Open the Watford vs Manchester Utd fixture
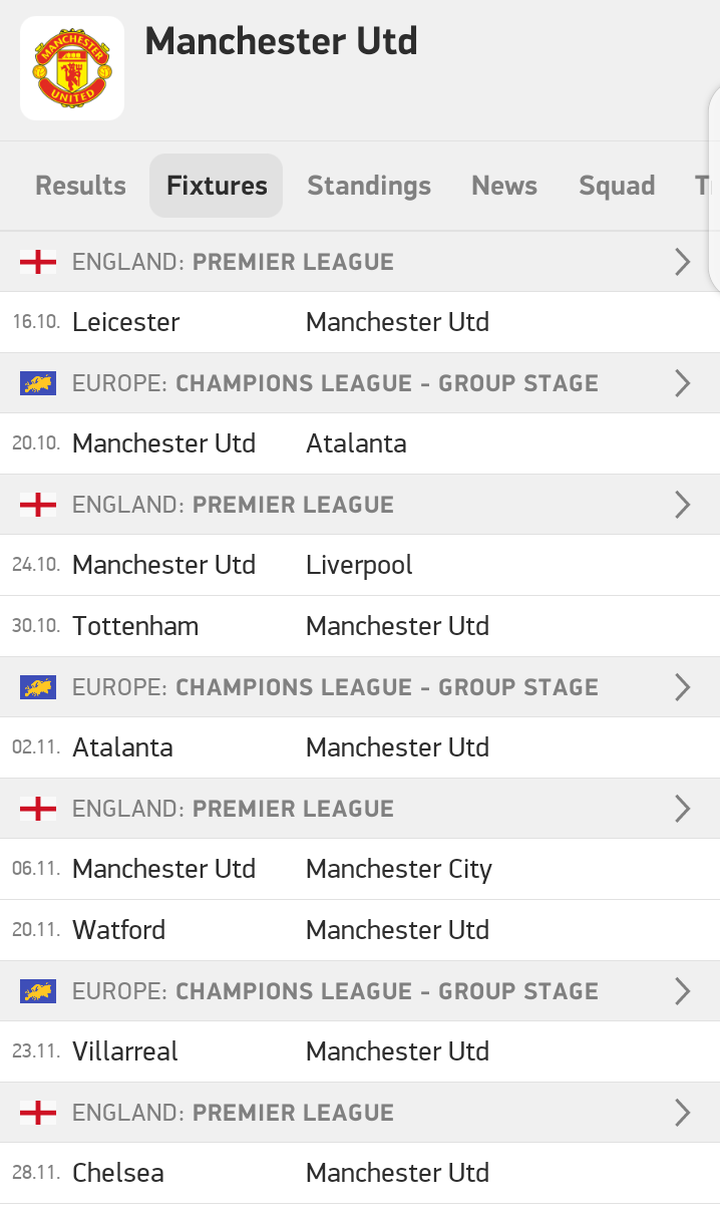 (x=360, y=930)
